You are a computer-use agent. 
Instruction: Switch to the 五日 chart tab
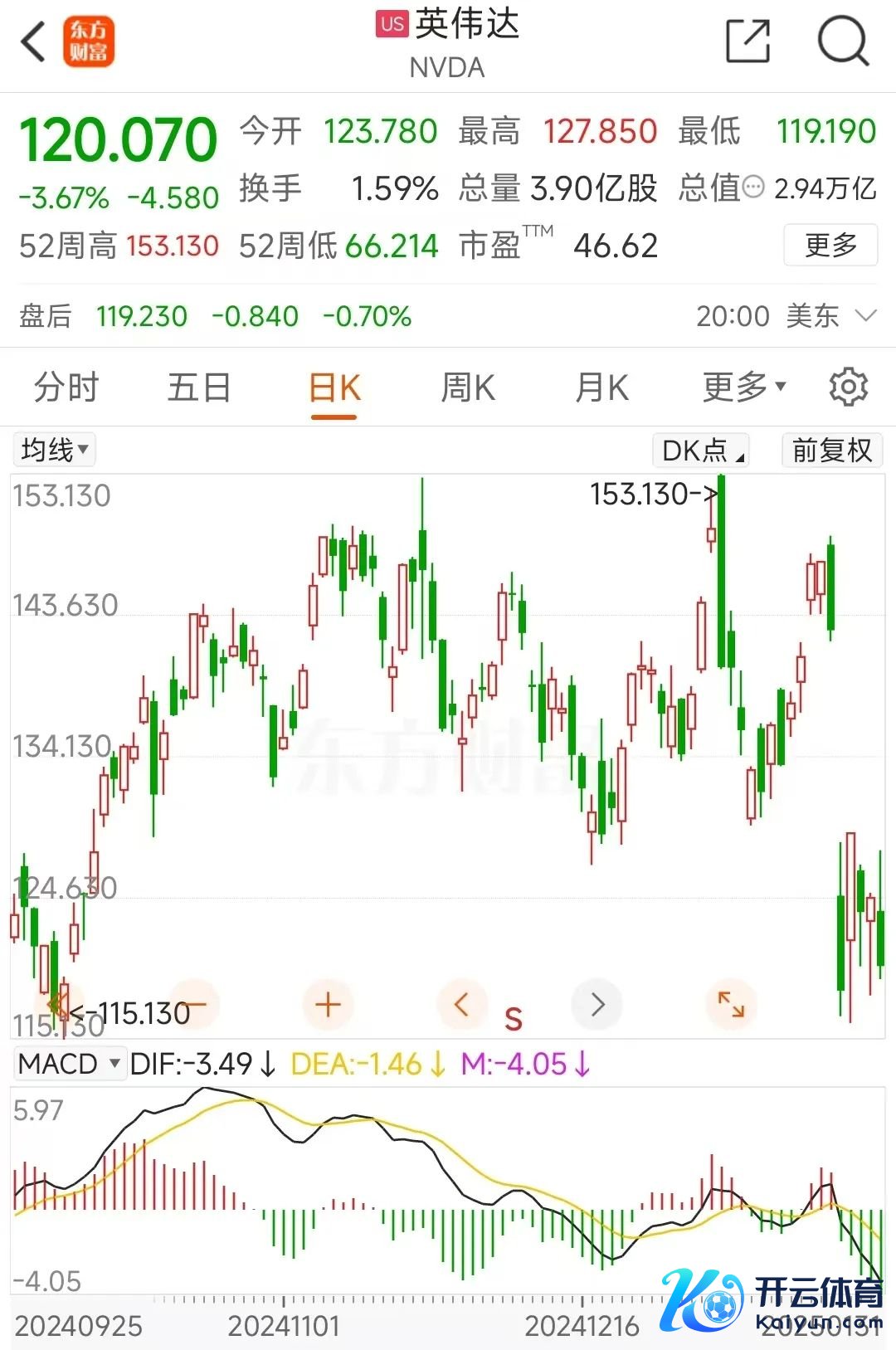199,387
